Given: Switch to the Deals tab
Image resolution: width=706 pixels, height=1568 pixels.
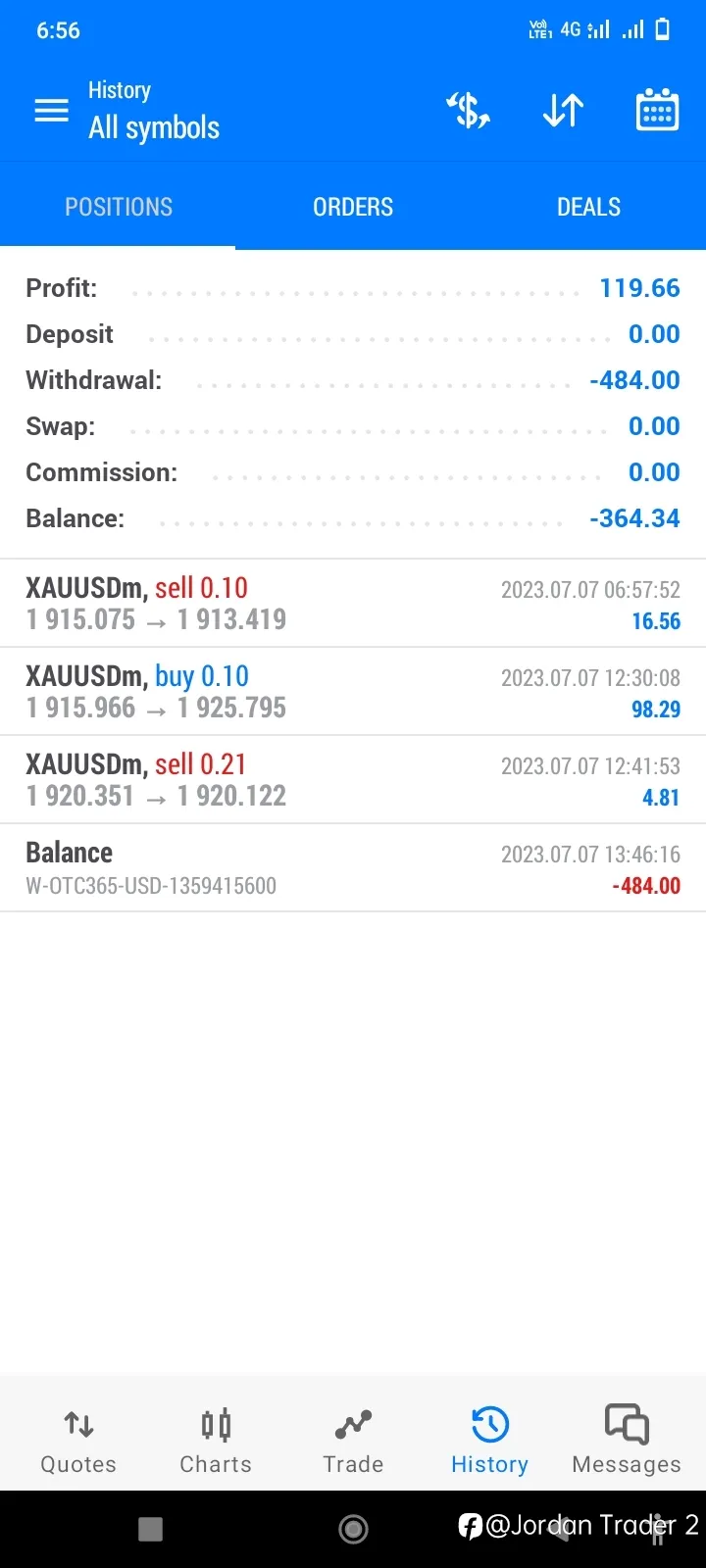Looking at the screenshot, I should click(x=588, y=207).
